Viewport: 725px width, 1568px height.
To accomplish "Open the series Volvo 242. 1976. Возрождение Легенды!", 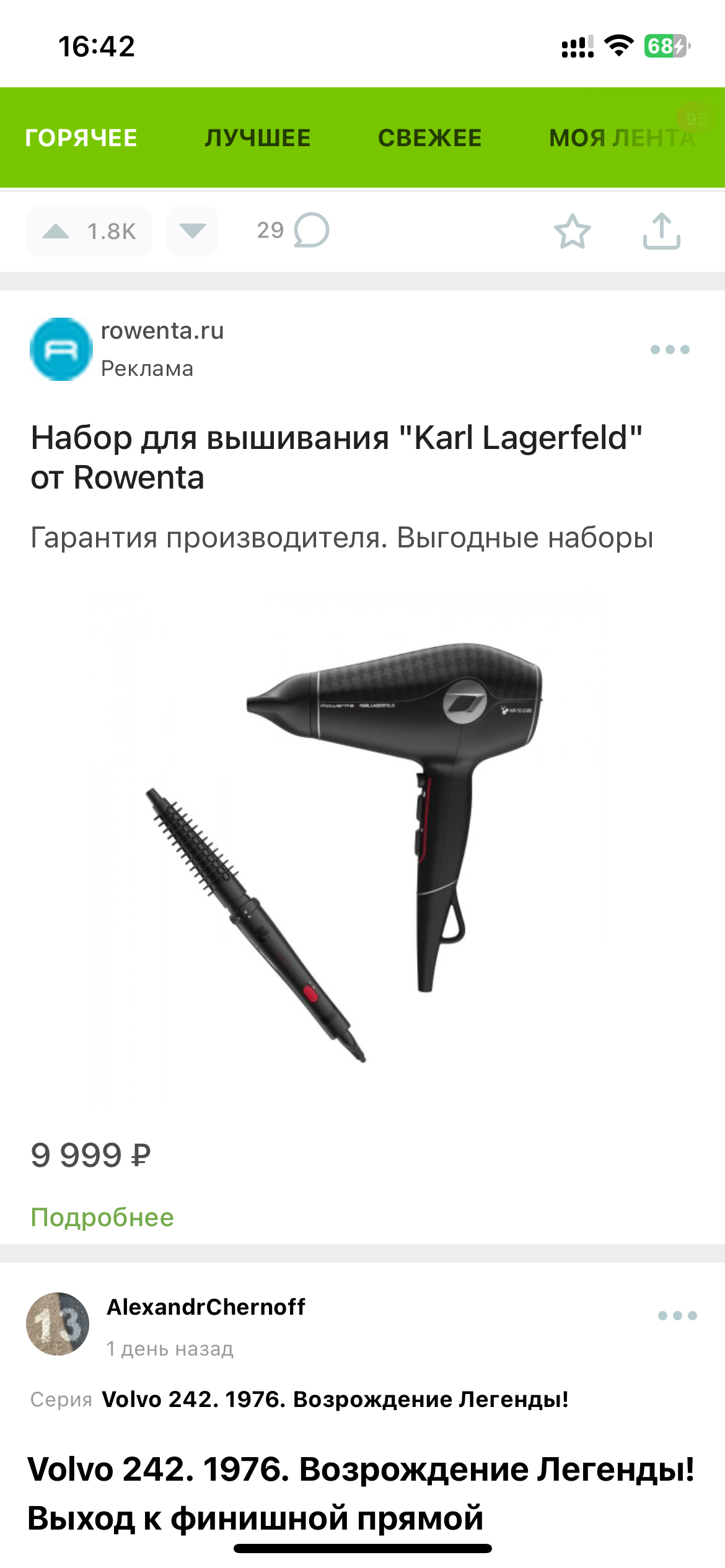I will (x=335, y=1399).
